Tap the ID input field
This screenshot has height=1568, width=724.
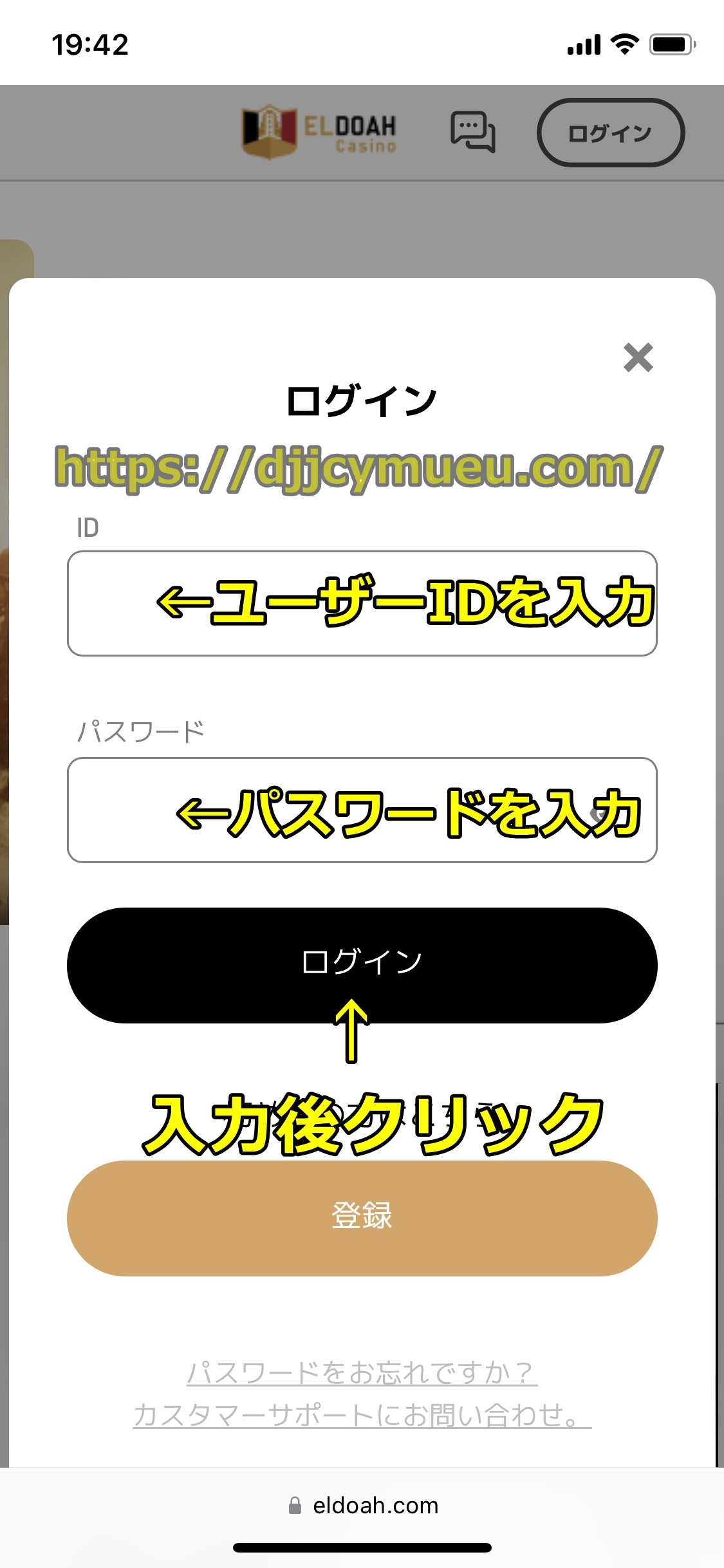[362, 603]
